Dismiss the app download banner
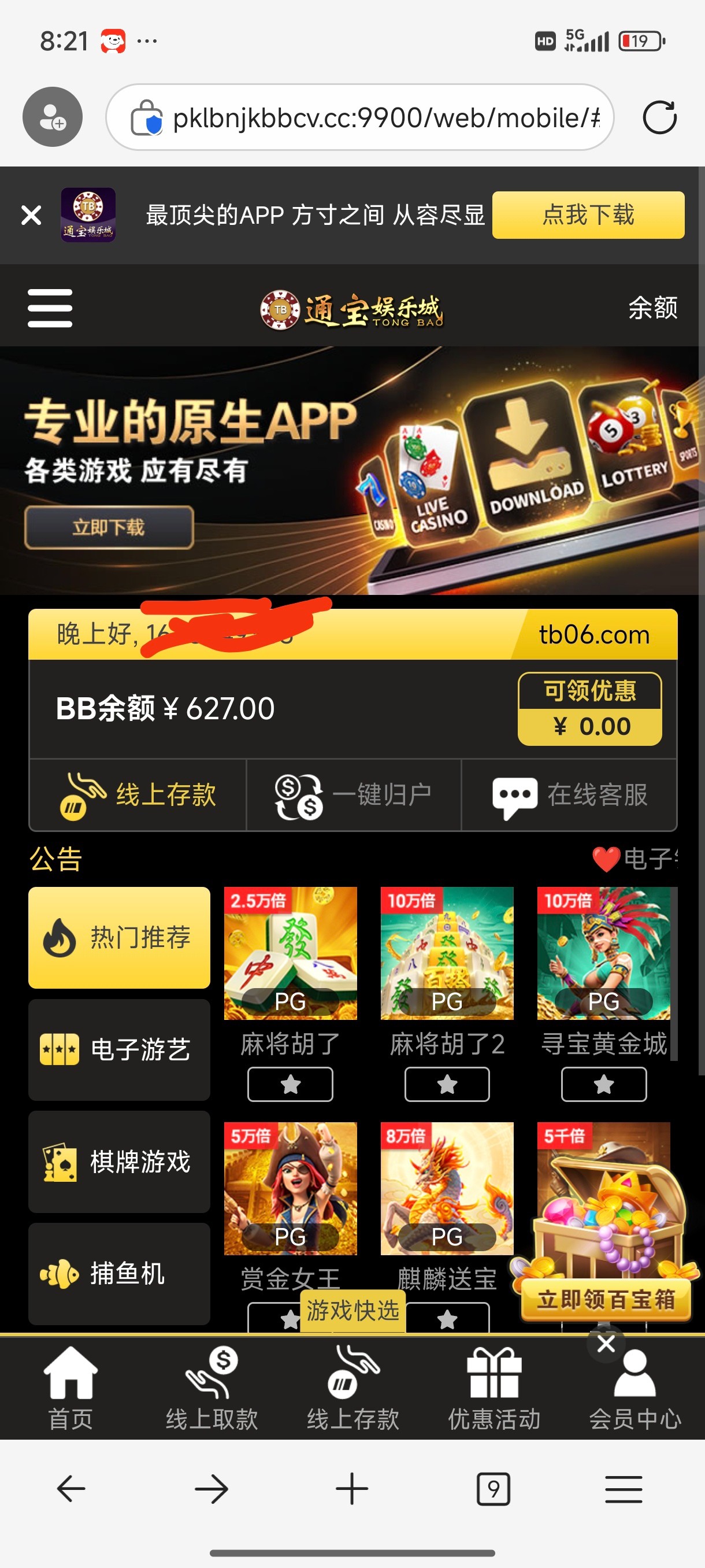705x1568 pixels. [x=31, y=215]
